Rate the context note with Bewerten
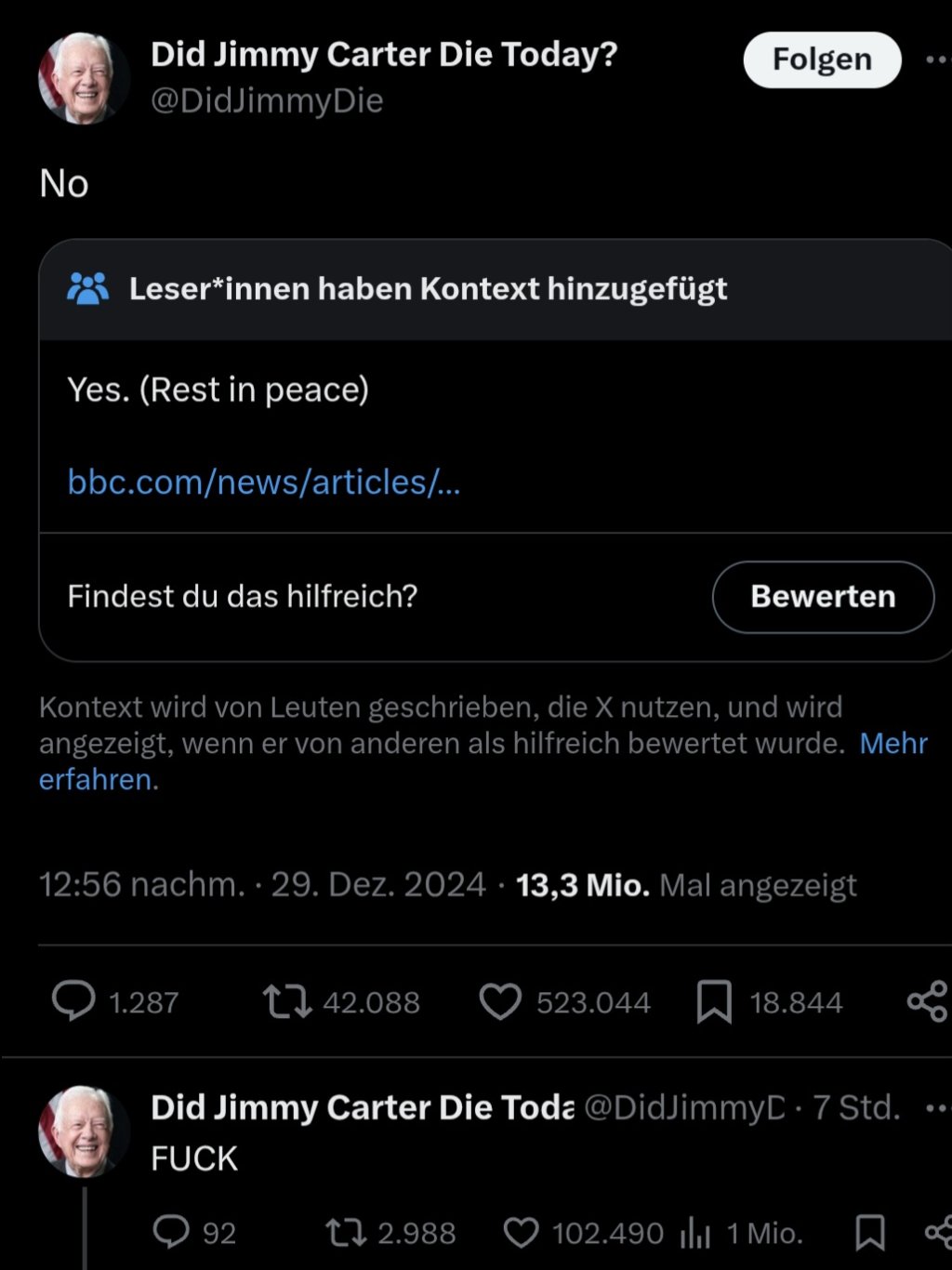 coord(823,597)
